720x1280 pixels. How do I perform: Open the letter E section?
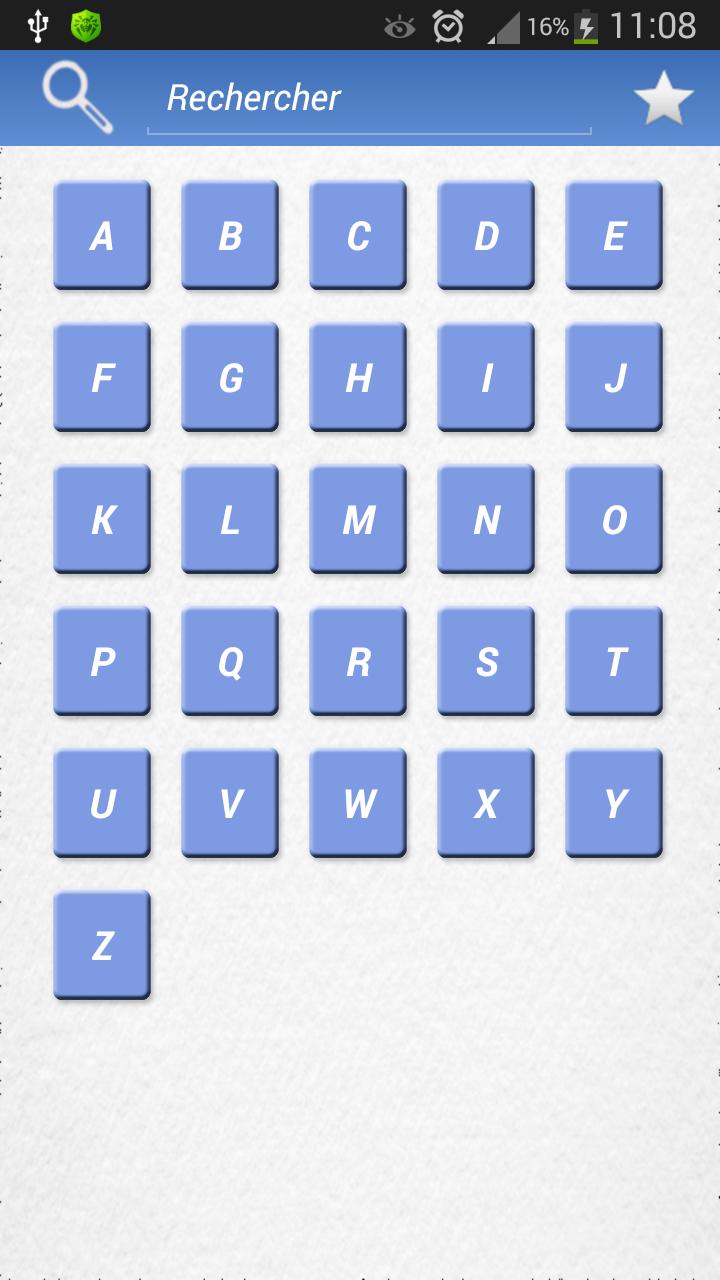pyautogui.click(x=614, y=235)
